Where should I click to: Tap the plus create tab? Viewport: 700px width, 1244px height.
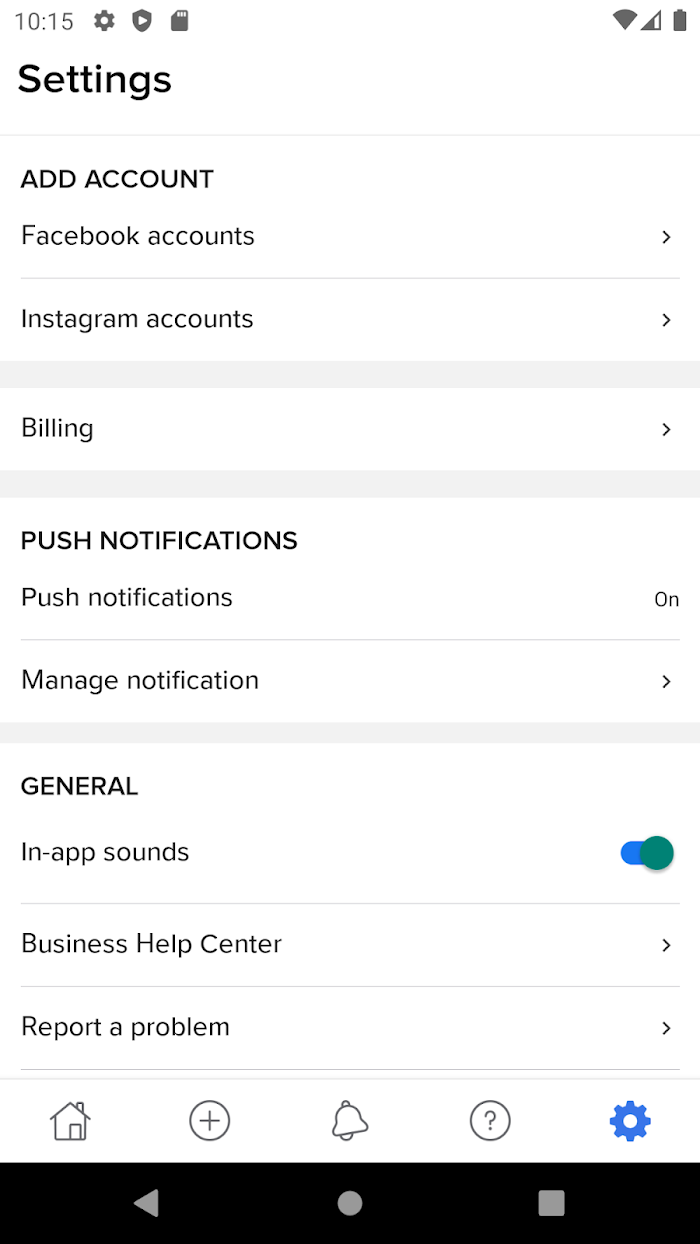click(210, 1121)
